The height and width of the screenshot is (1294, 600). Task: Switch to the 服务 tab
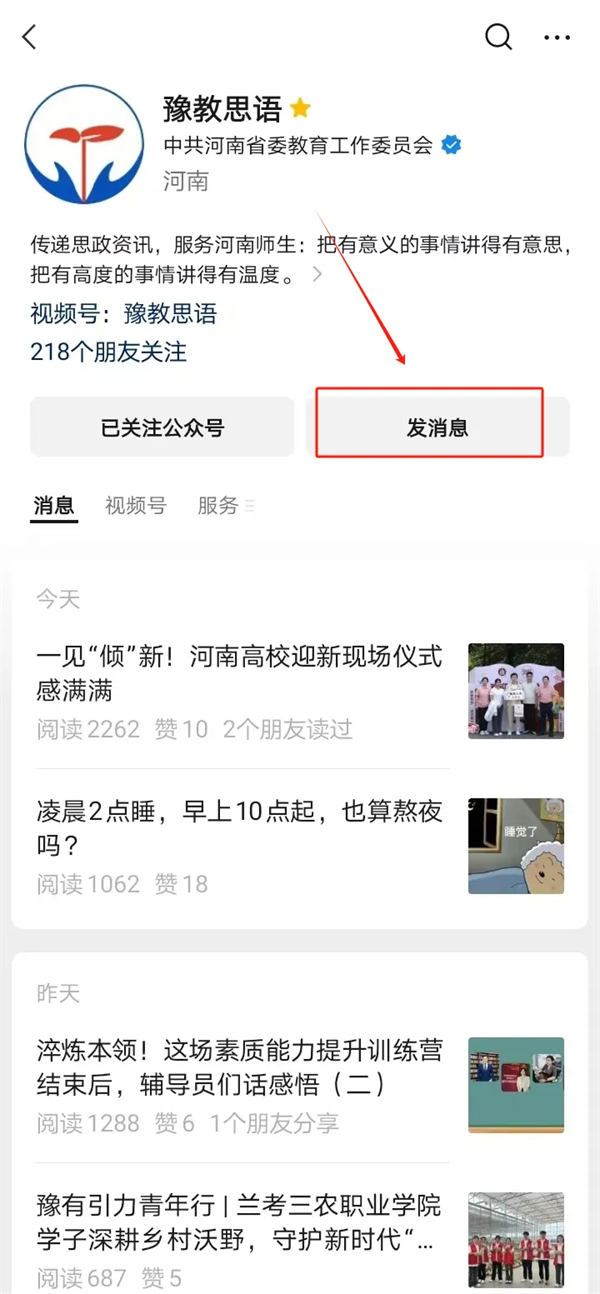(x=218, y=506)
